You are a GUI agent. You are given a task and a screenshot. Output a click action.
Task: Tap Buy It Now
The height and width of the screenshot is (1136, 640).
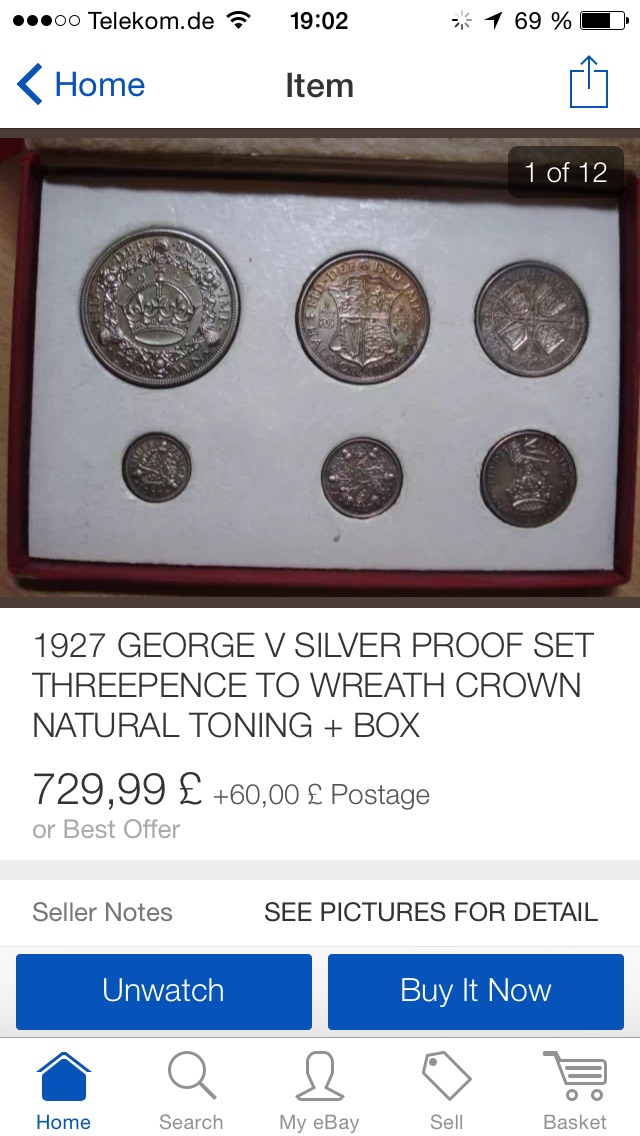tap(476, 990)
